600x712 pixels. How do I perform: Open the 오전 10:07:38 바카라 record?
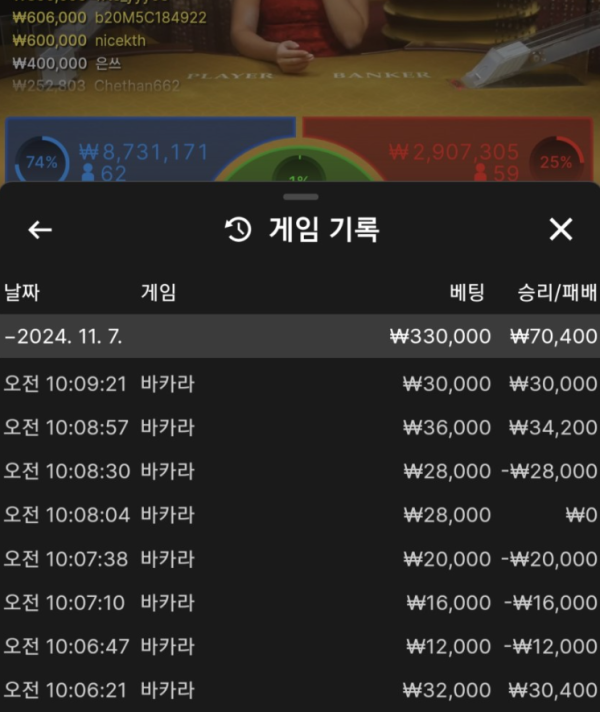coord(300,559)
